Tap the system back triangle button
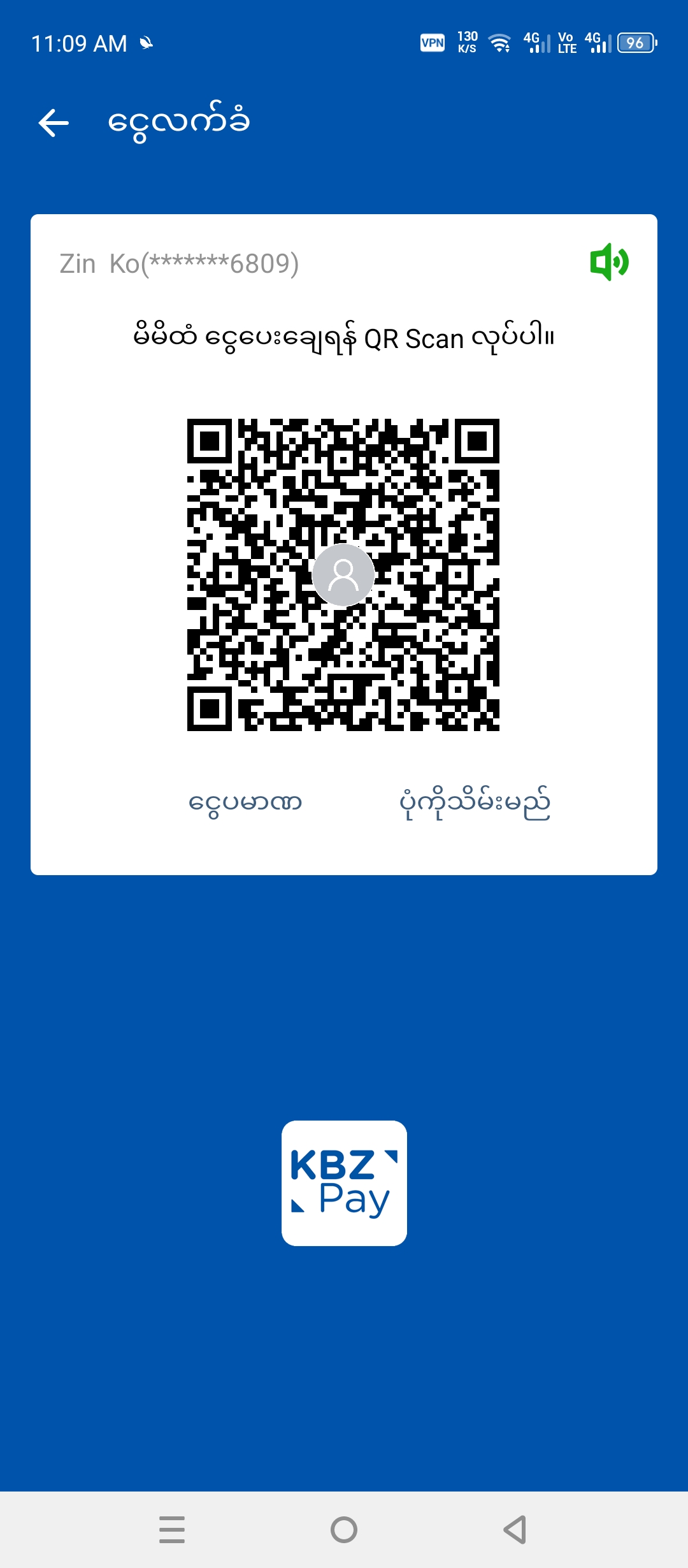 [x=515, y=1529]
